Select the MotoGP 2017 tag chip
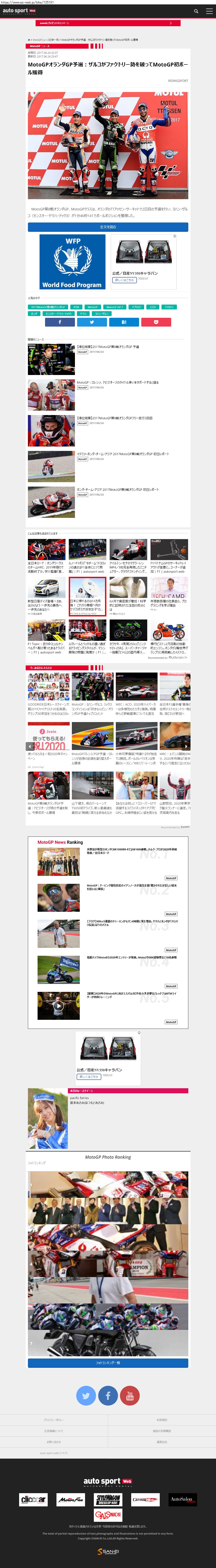This screenshot has width=216, height=1568. pyautogui.click(x=114, y=307)
